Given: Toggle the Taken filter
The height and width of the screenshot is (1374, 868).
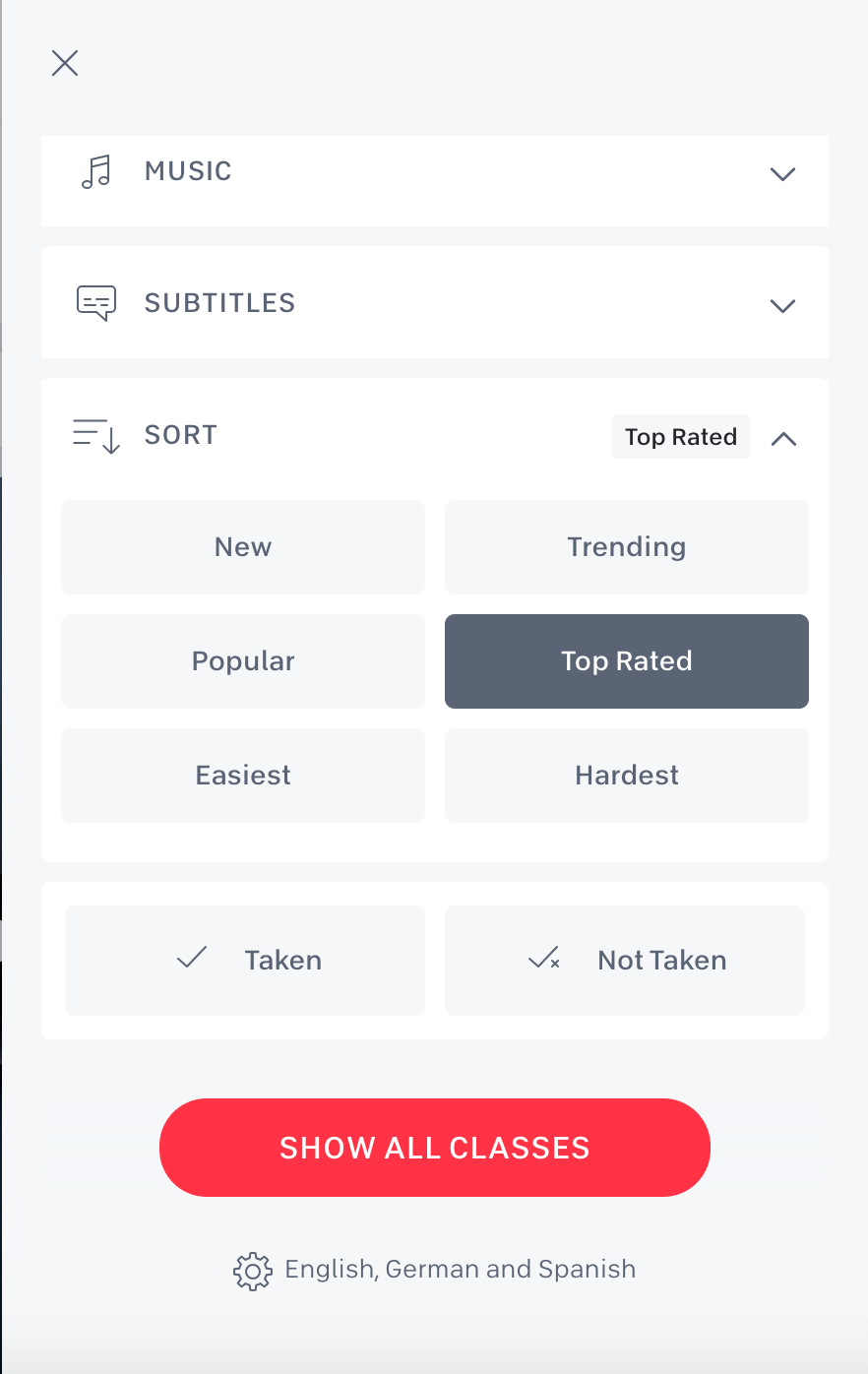Looking at the screenshot, I should pyautogui.click(x=244, y=960).
